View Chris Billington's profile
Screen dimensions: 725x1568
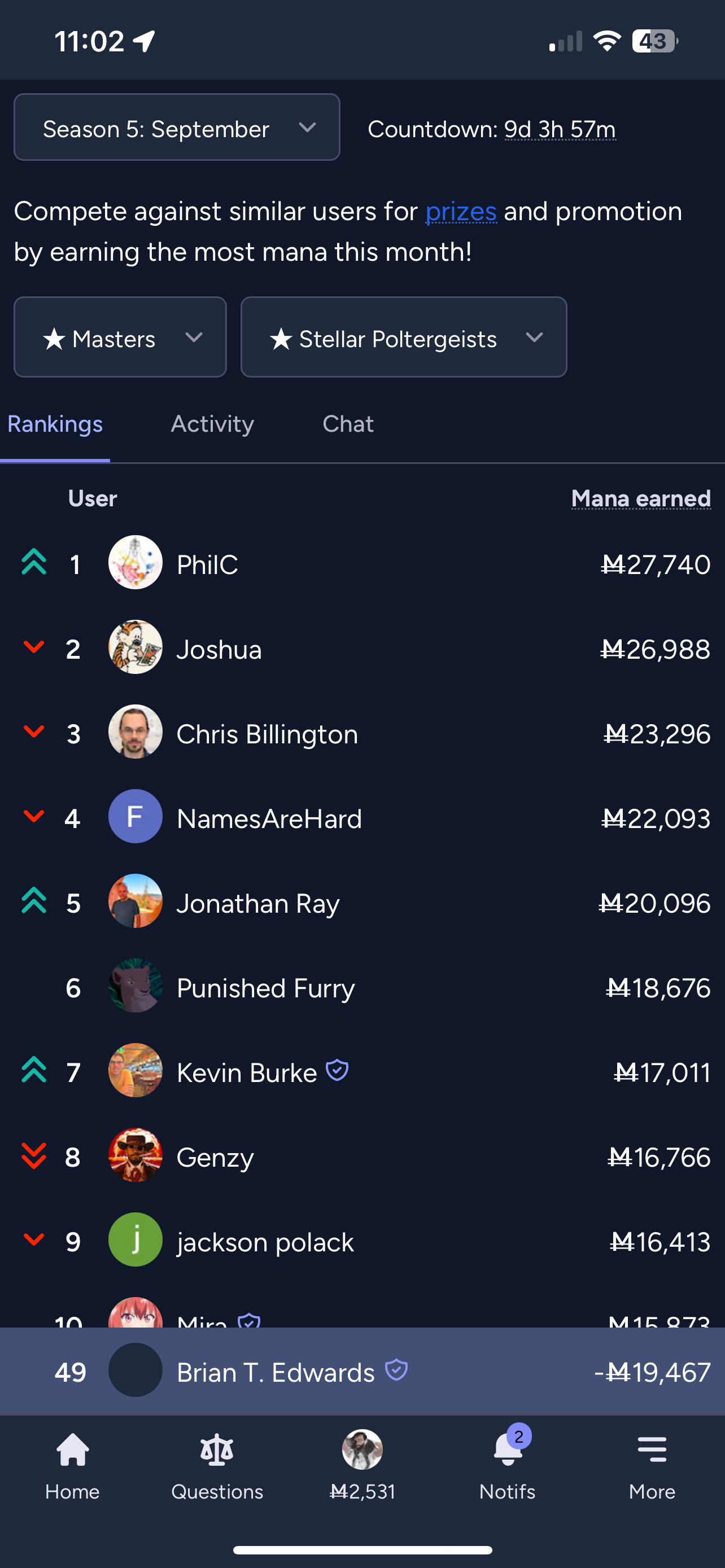coord(362,733)
